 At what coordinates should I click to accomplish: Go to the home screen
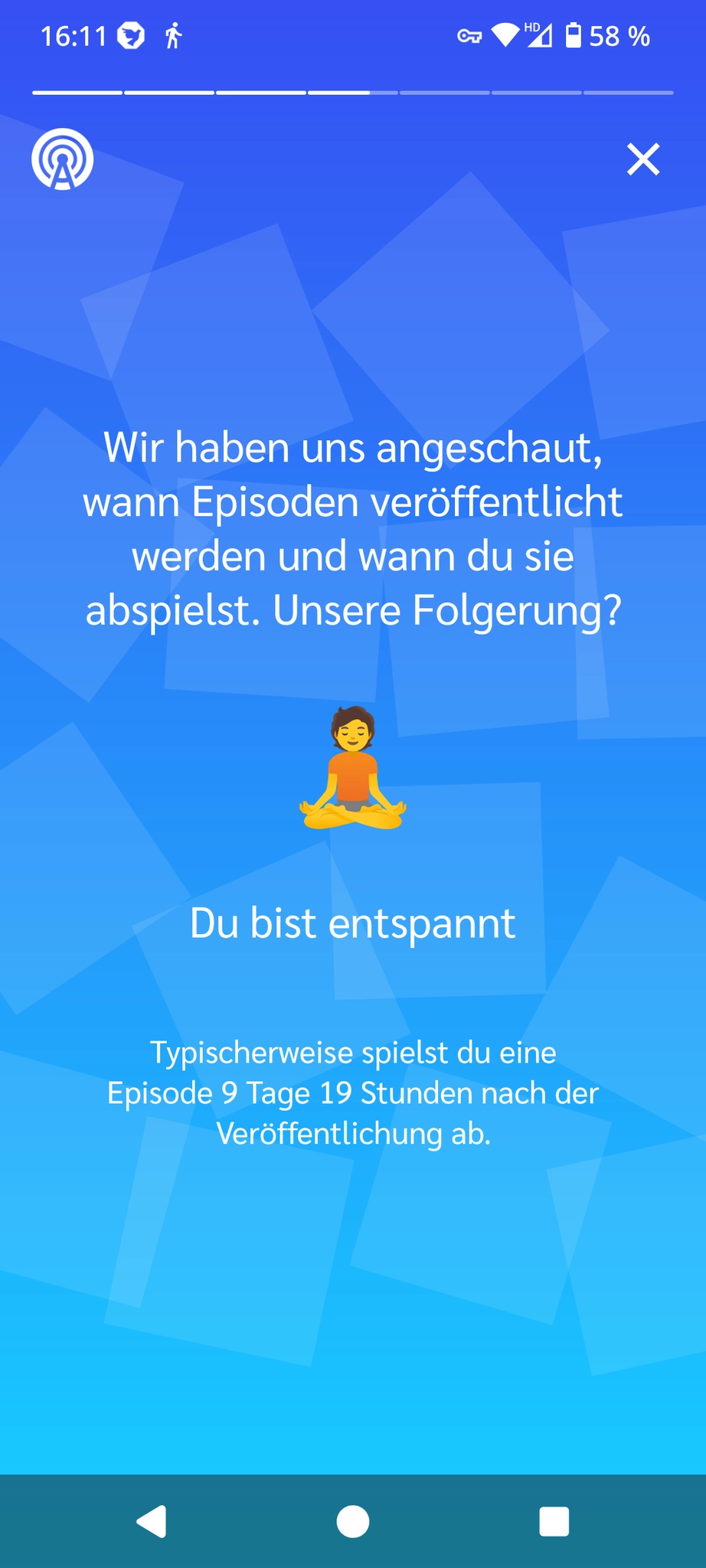tap(353, 1521)
